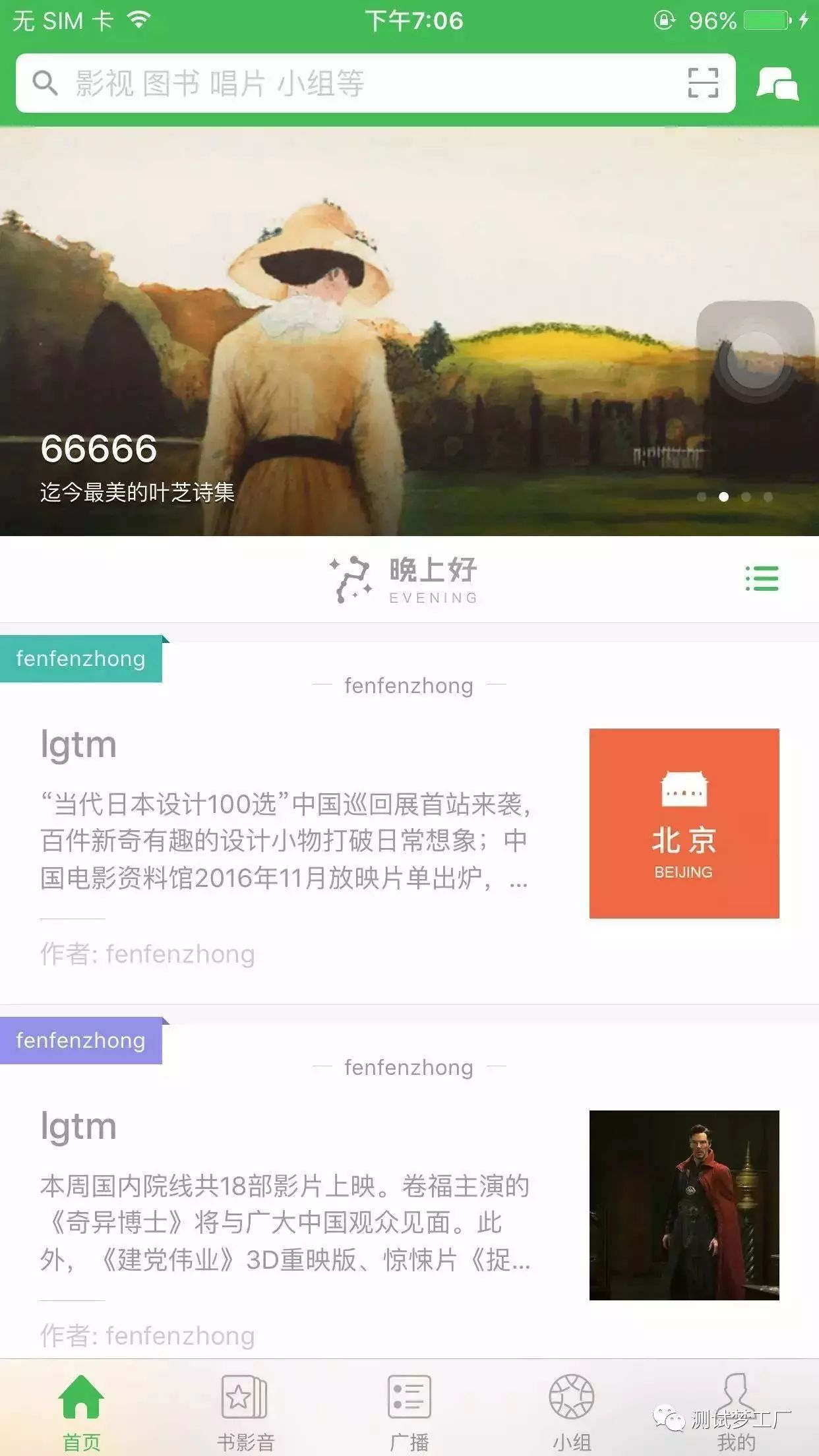Screen dimensions: 819x1456
Task: Open the scan code icon in search bar
Action: coord(703,83)
